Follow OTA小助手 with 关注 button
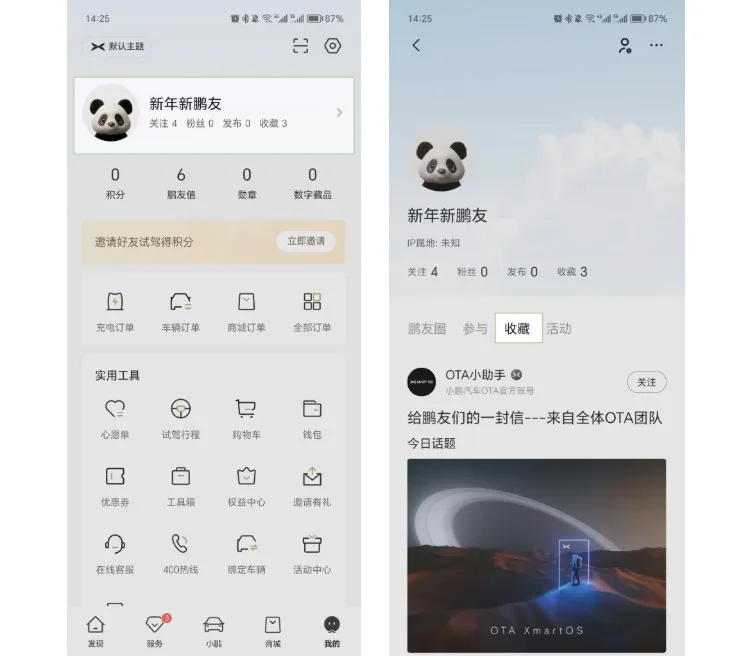Screen dimensions: 750x656 coord(647,382)
